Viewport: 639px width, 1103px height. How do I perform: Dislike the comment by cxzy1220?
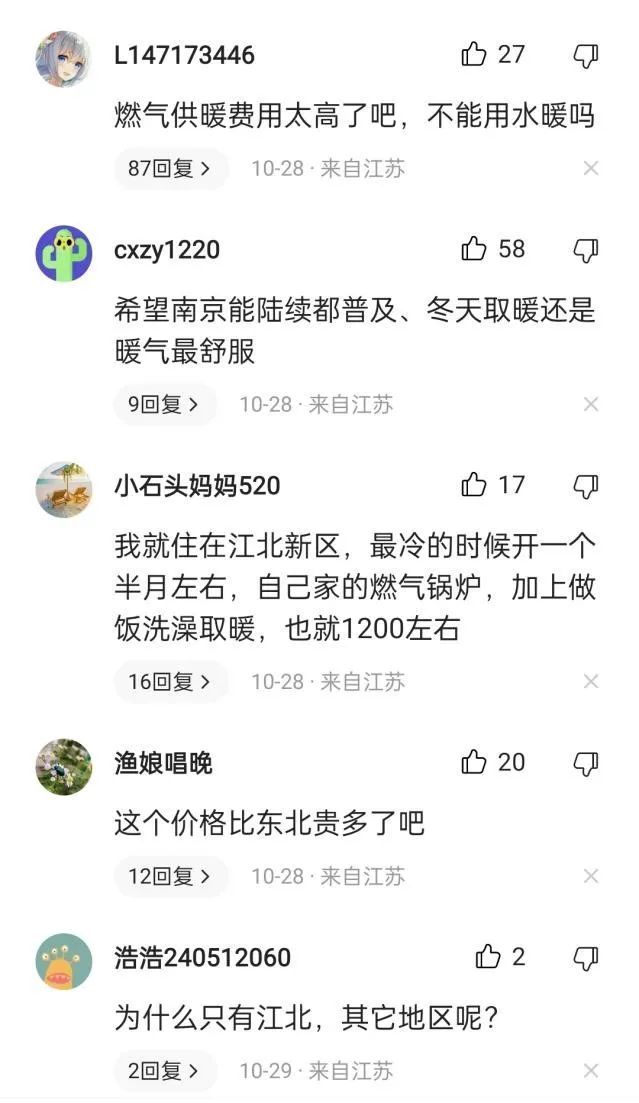point(586,250)
